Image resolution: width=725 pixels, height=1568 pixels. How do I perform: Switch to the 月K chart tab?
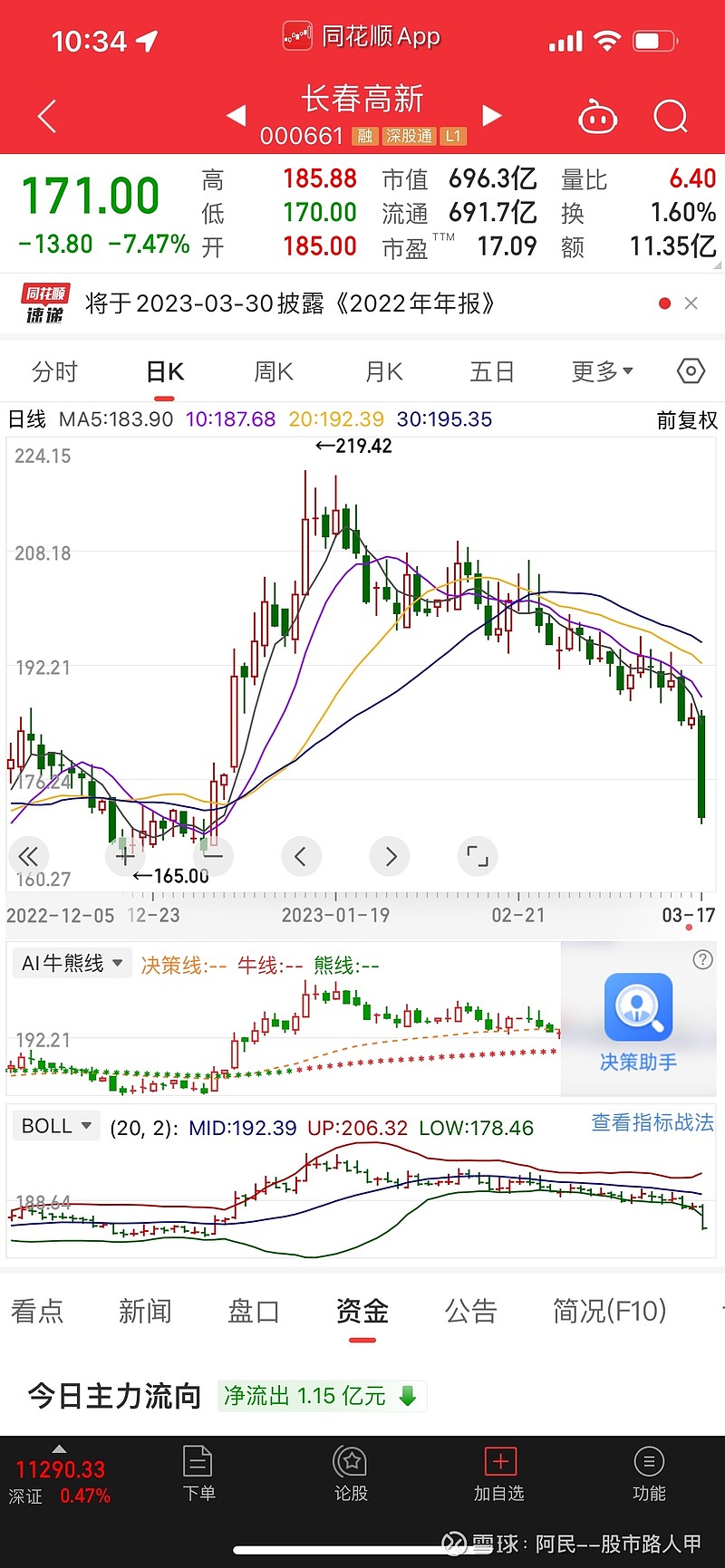pyautogui.click(x=383, y=371)
